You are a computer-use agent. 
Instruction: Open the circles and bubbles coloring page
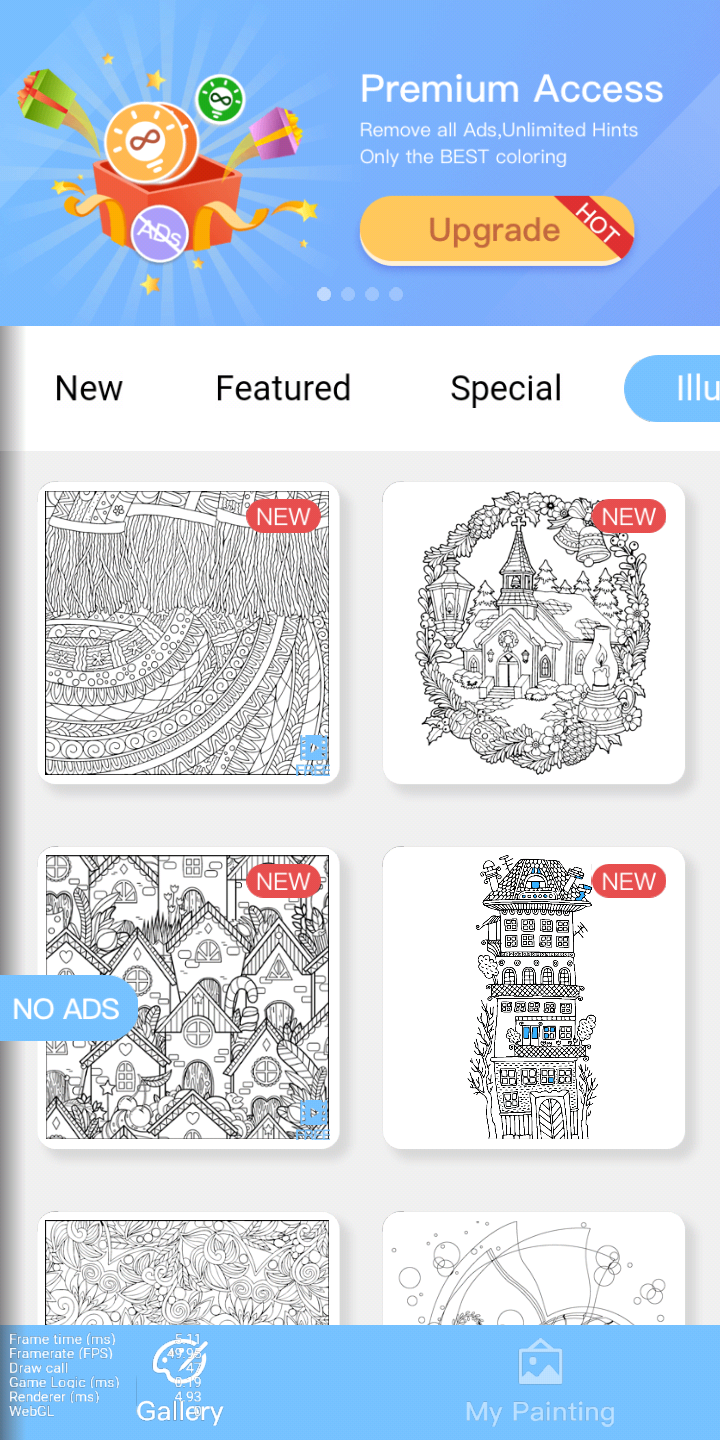534,1270
